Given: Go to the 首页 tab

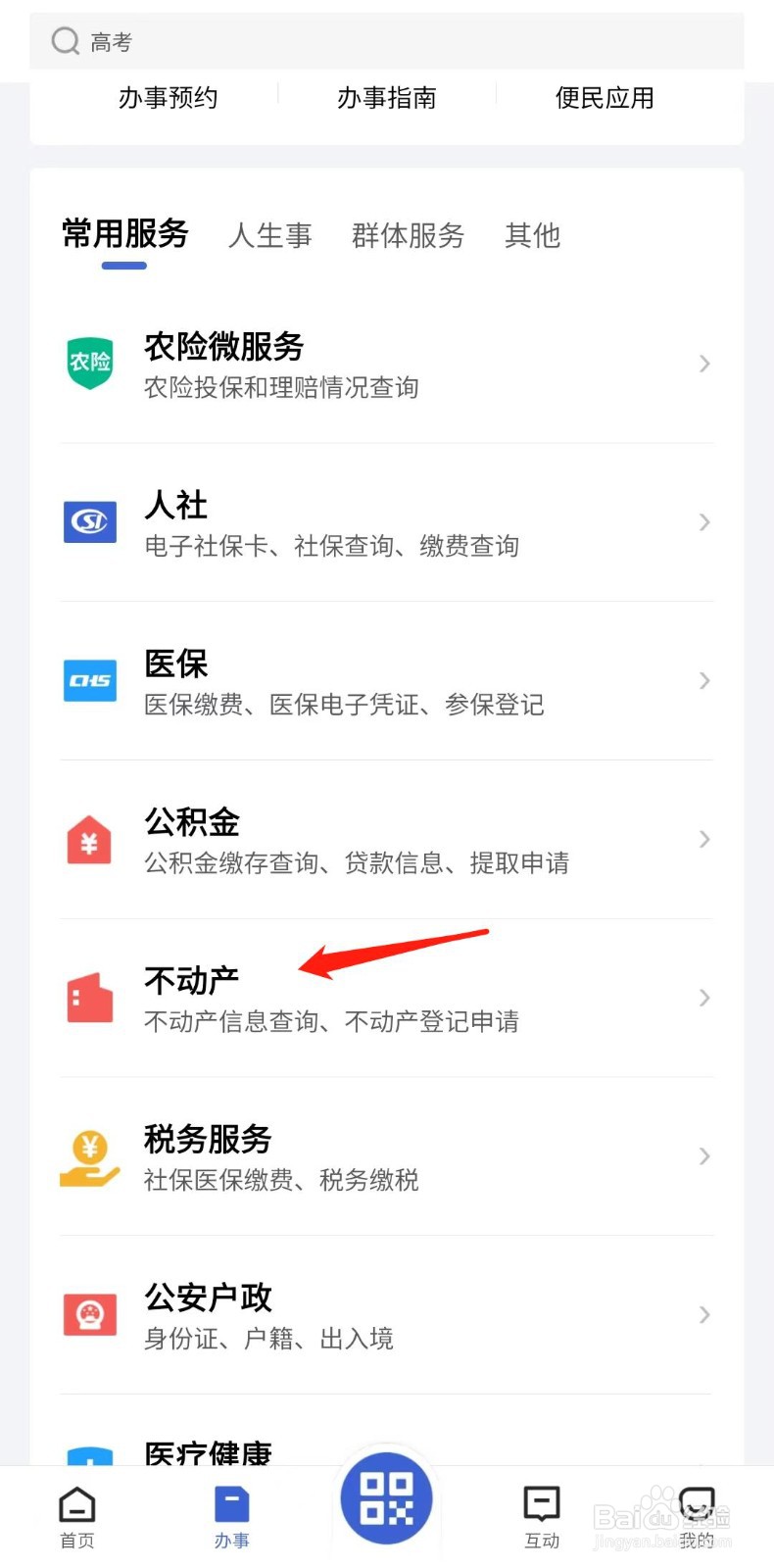Looking at the screenshot, I should [x=77, y=1518].
